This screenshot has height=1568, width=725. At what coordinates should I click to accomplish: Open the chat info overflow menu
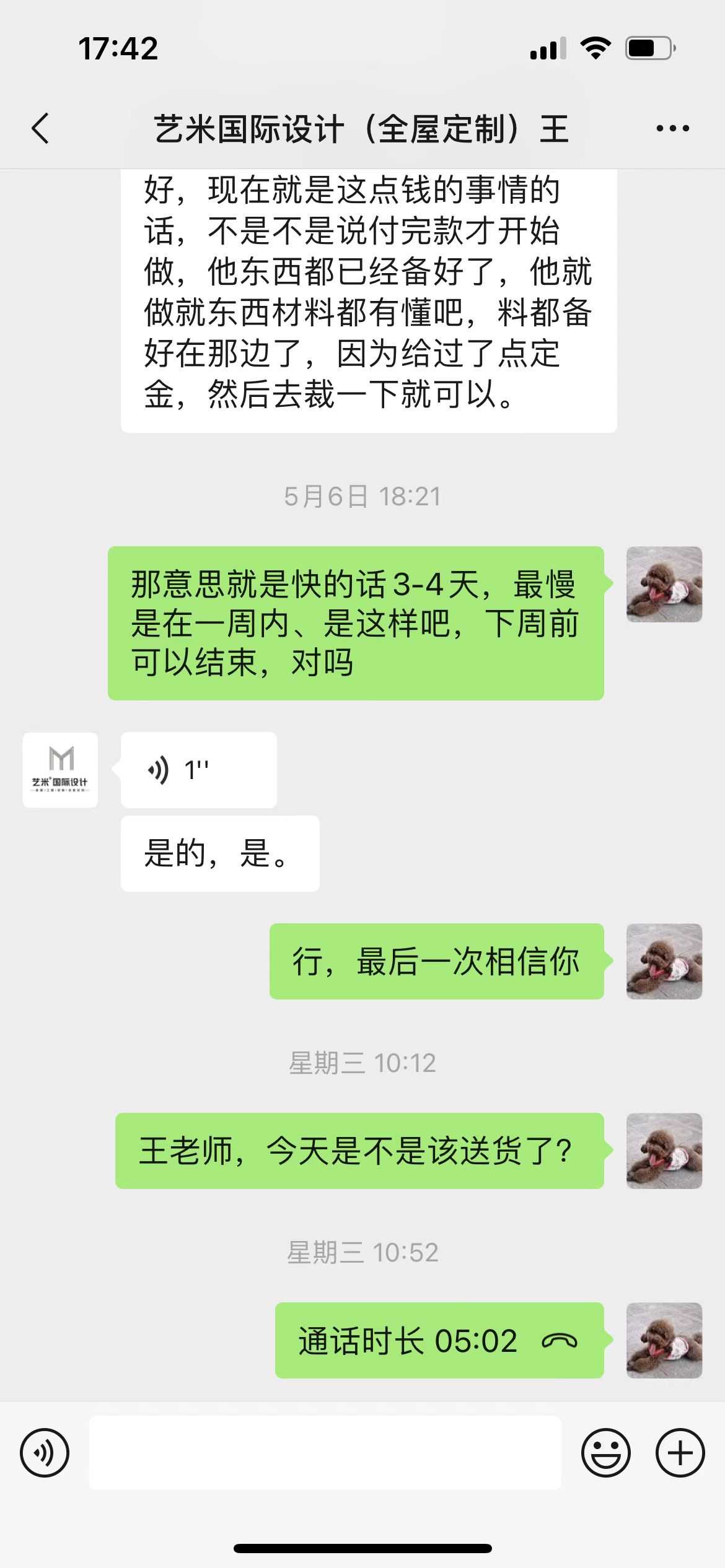(672, 129)
